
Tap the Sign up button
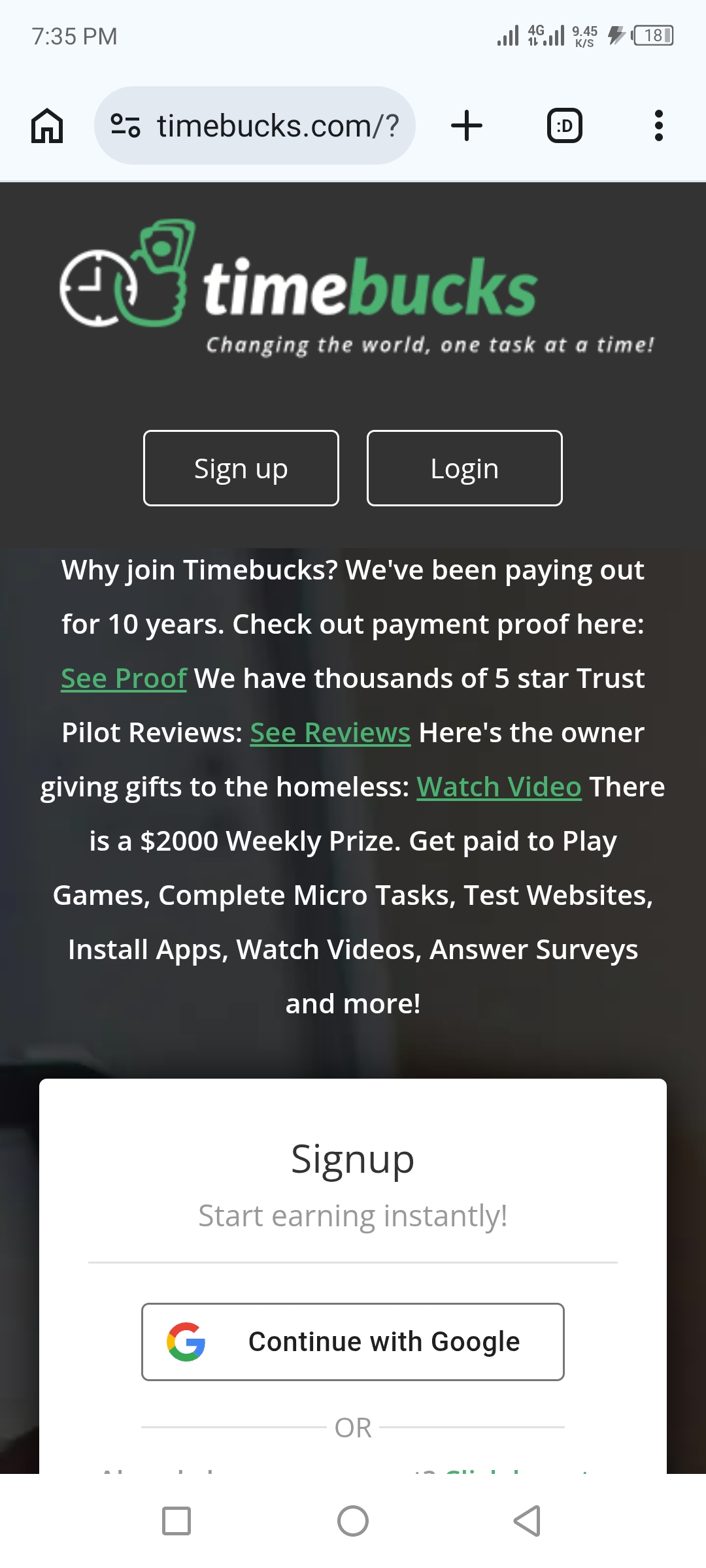click(241, 468)
